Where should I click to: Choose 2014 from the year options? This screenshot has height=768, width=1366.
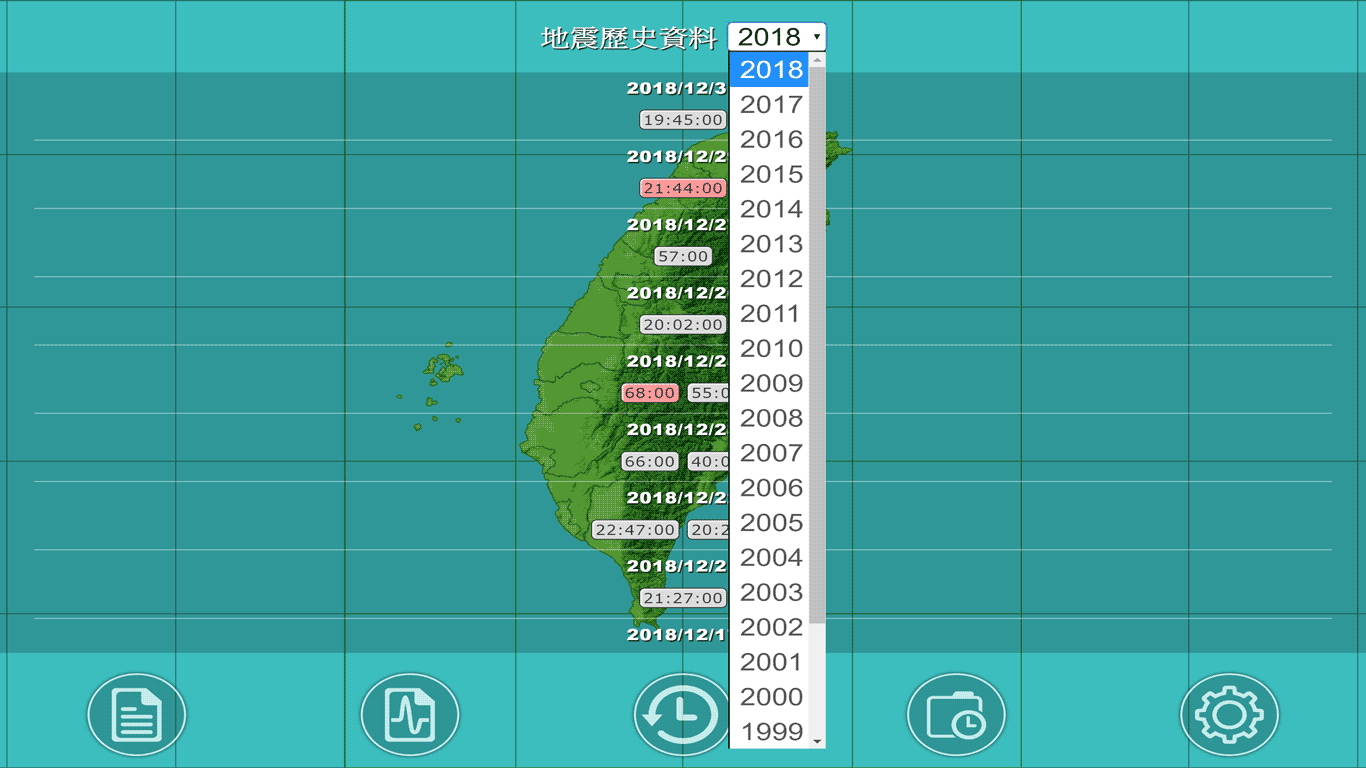click(770, 209)
